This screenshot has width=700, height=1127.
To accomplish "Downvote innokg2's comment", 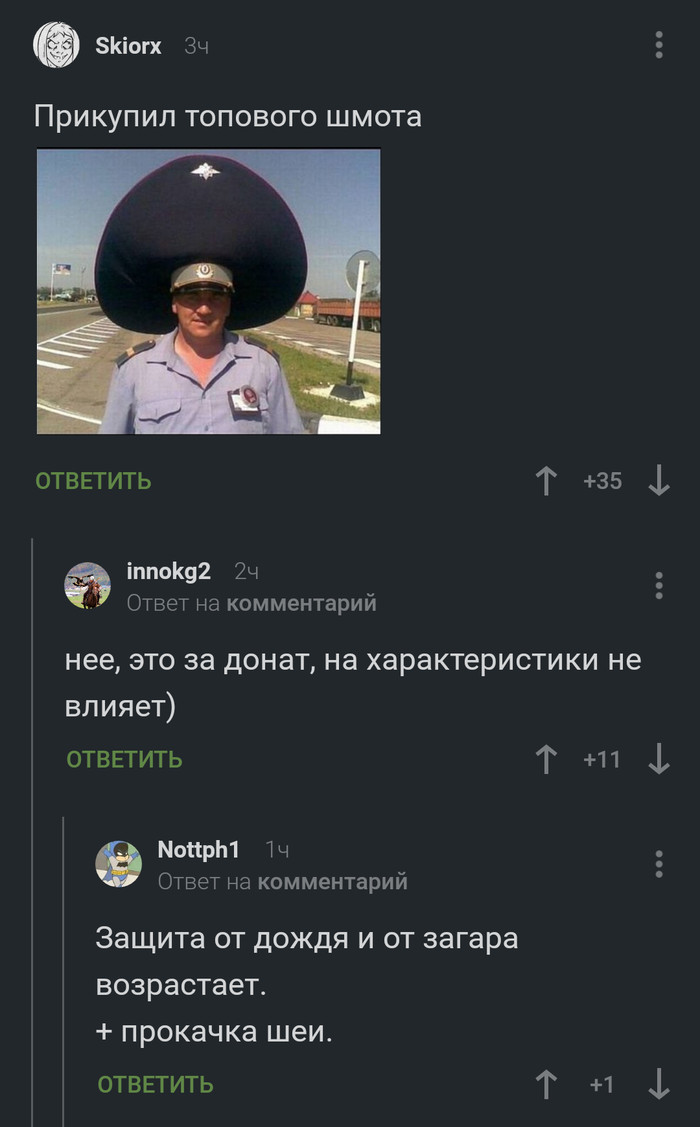I will pos(658,759).
